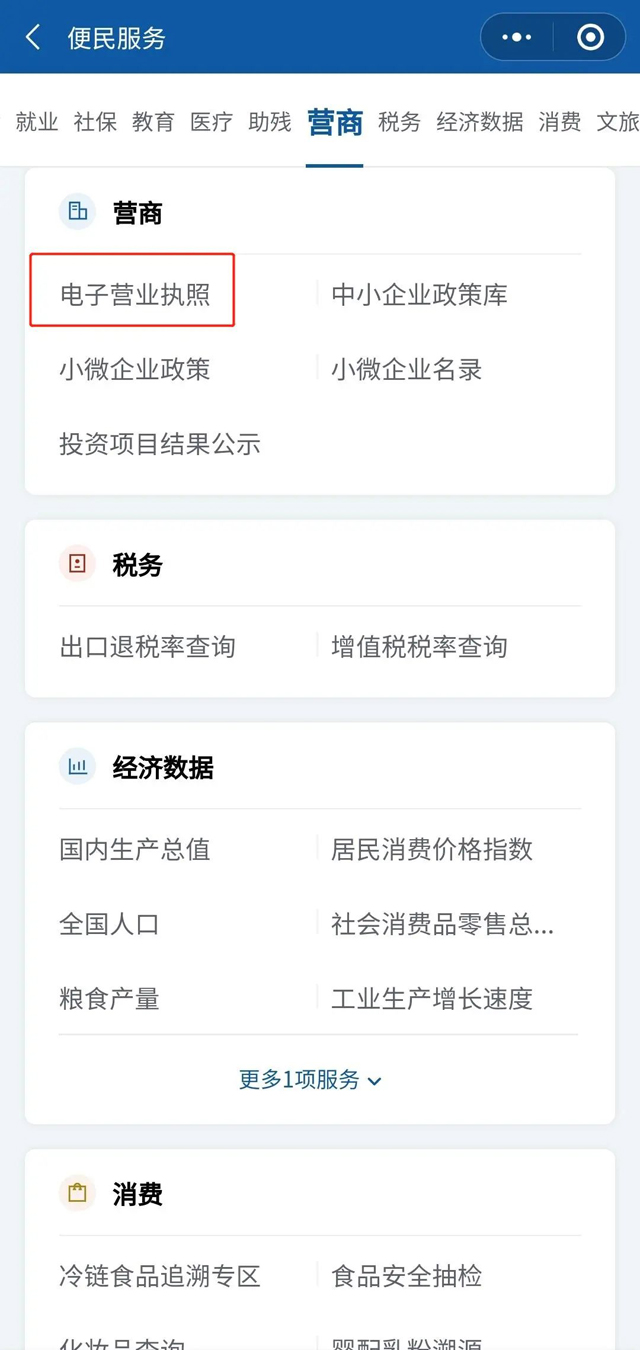
Task: Switch to the 税务 tab
Action: [399, 122]
